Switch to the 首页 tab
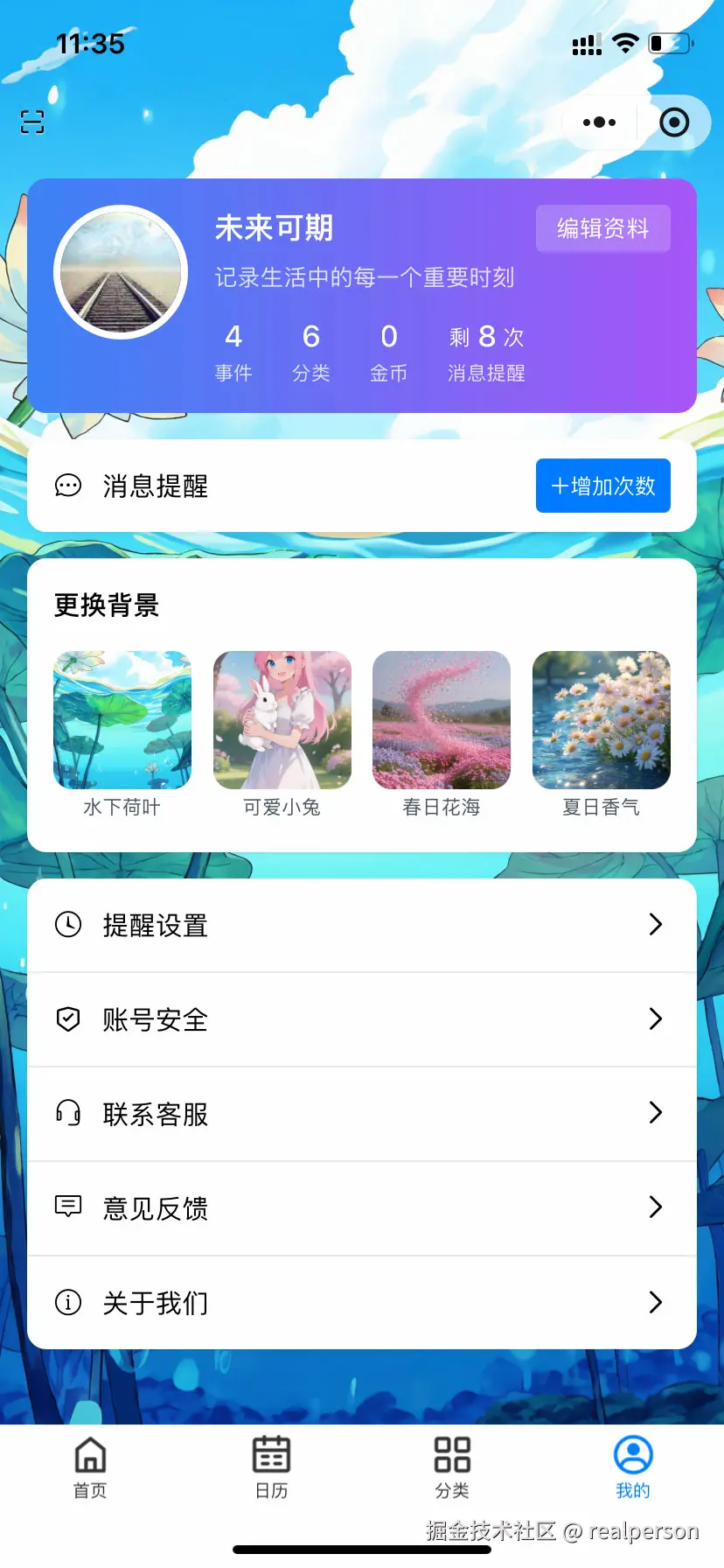This screenshot has width=724, height=1568. tap(90, 1466)
